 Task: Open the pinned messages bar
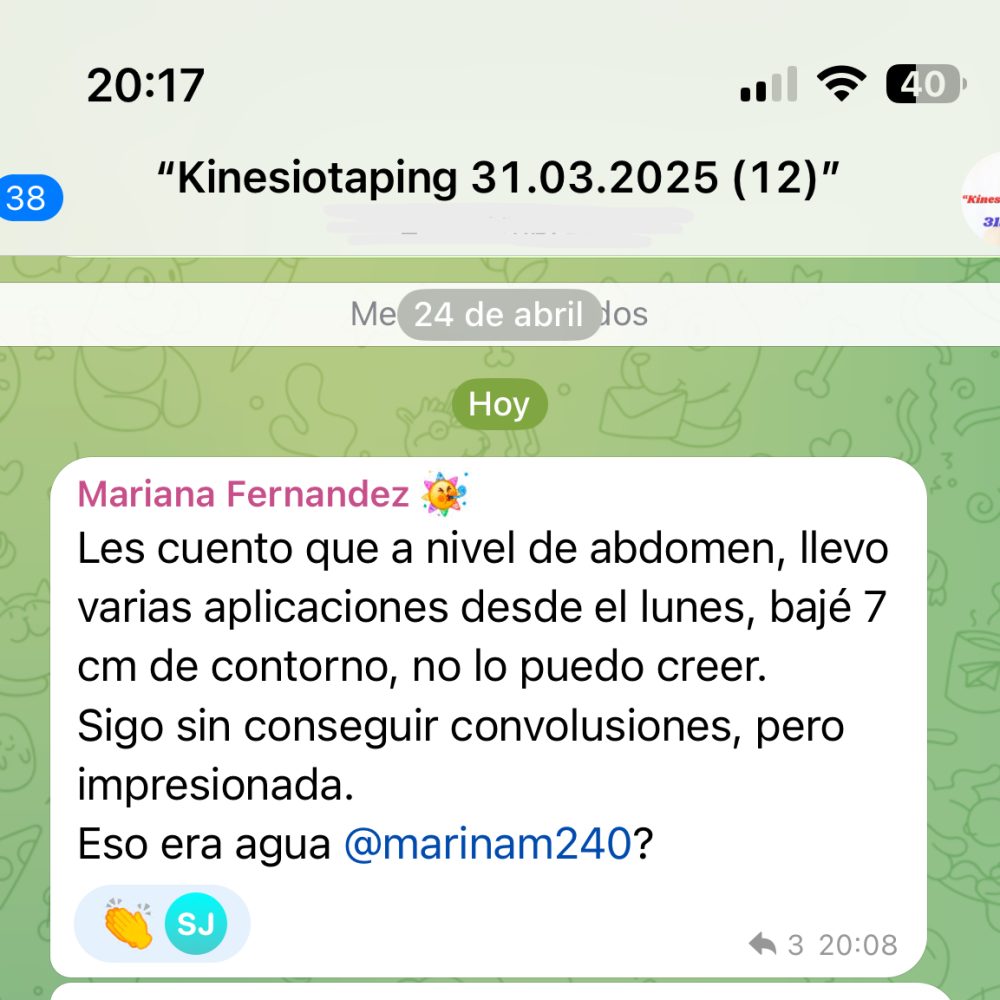500,315
